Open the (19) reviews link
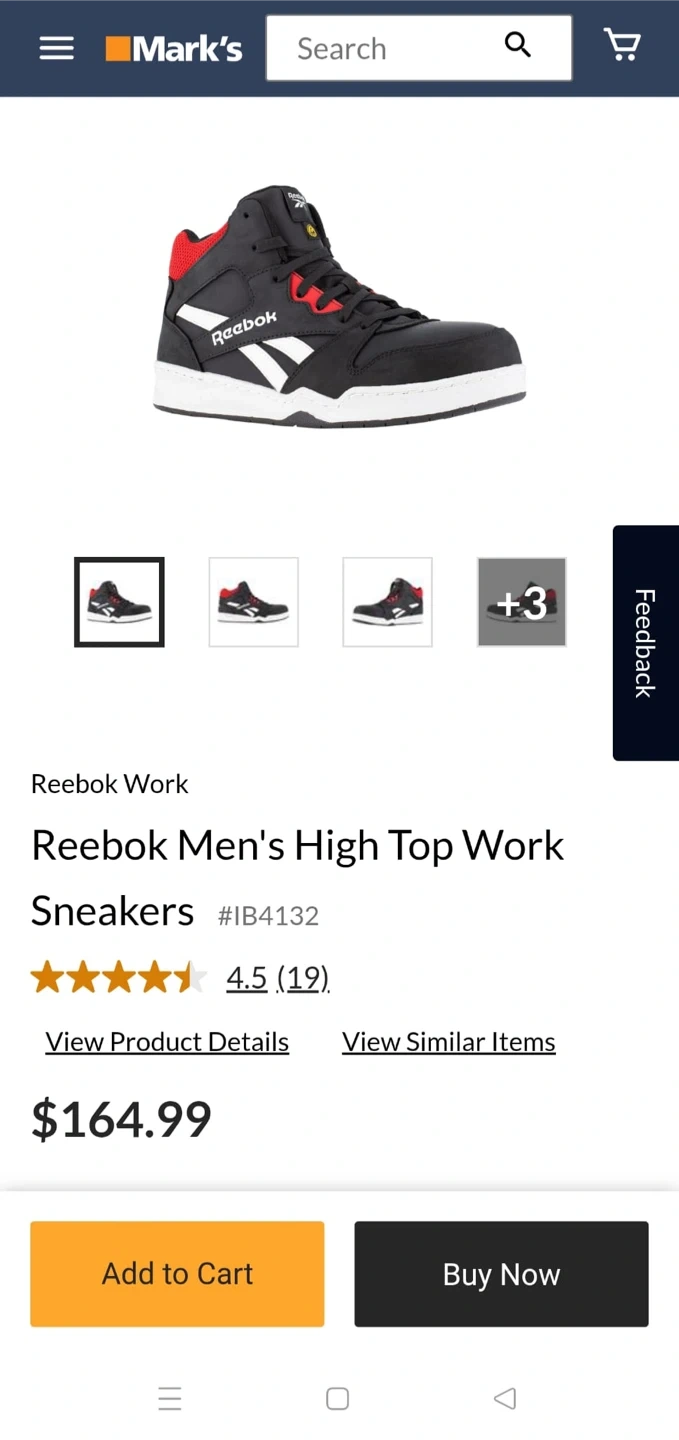 (303, 977)
